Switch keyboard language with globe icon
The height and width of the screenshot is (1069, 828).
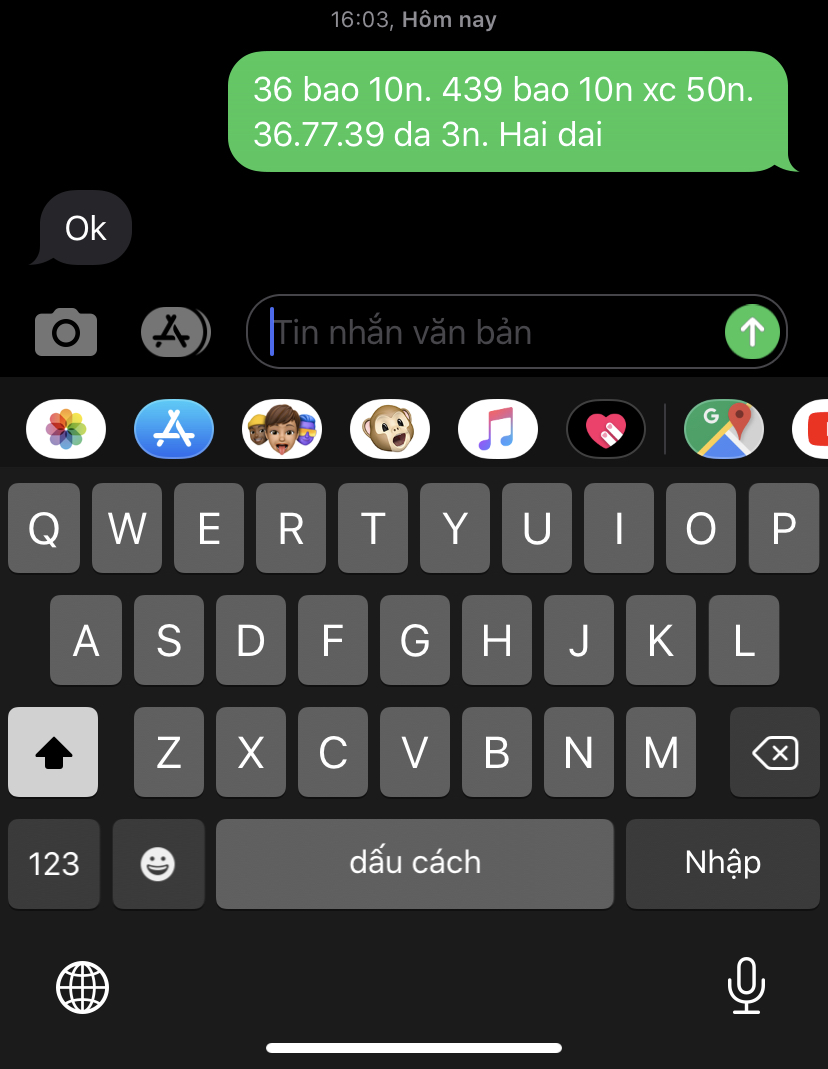82,988
